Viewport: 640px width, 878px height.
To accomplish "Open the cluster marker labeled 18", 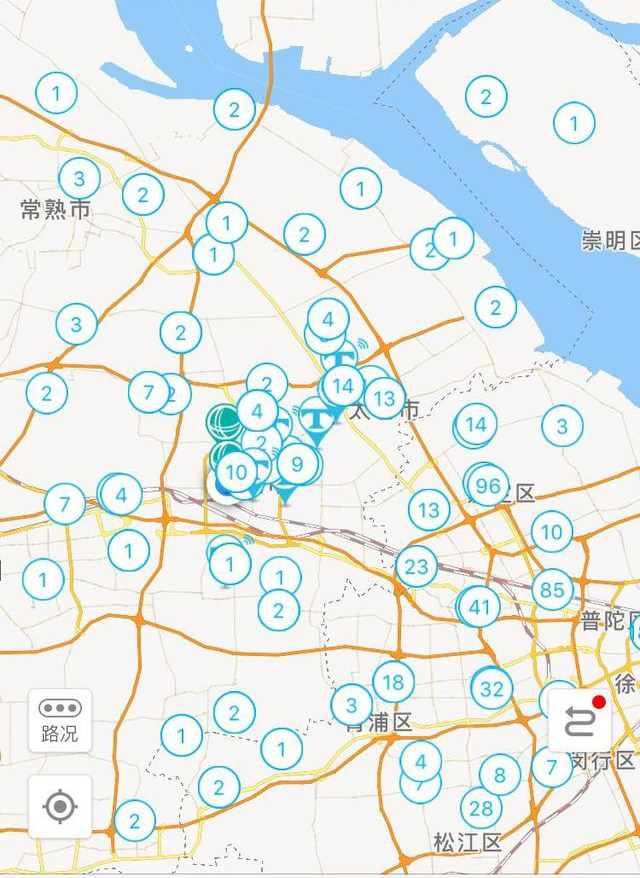I will point(394,682).
